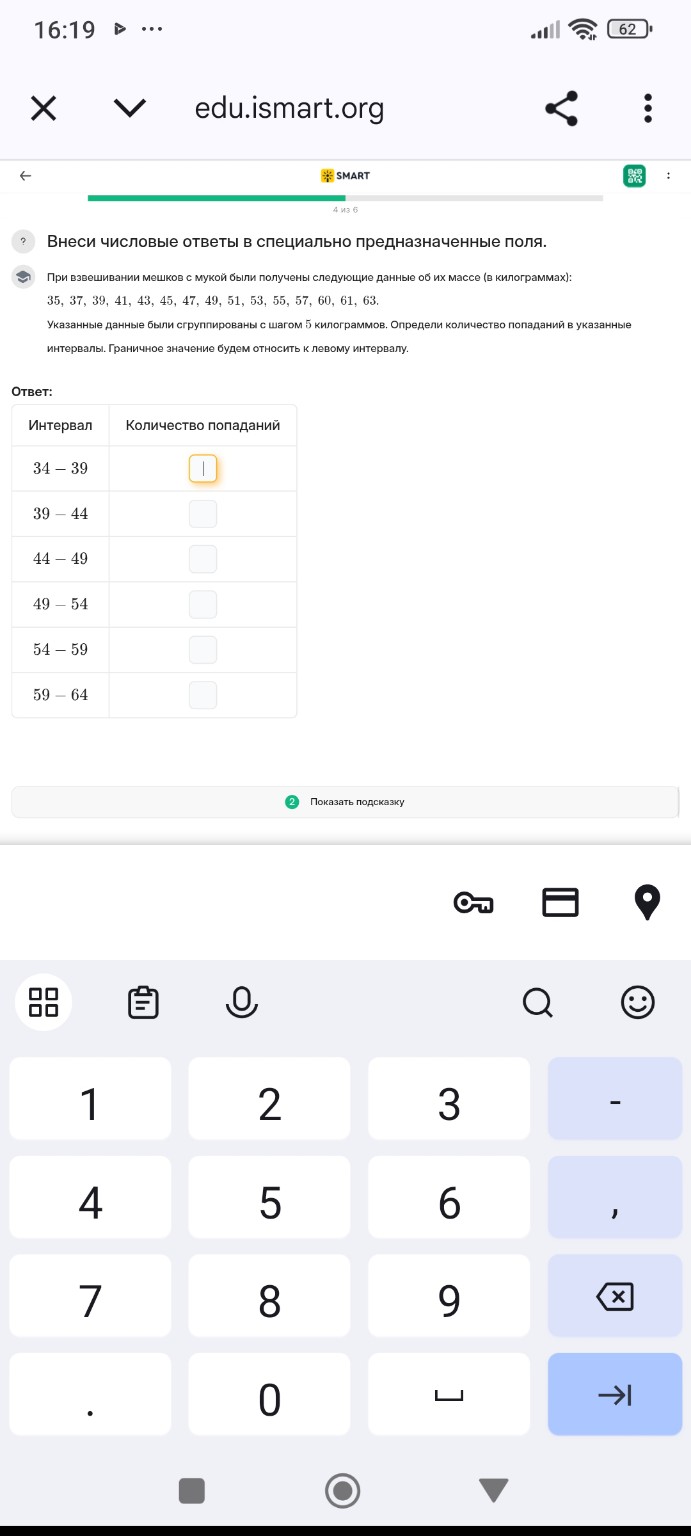
Task: Select the input for interval 44 – 49
Action: (x=203, y=559)
